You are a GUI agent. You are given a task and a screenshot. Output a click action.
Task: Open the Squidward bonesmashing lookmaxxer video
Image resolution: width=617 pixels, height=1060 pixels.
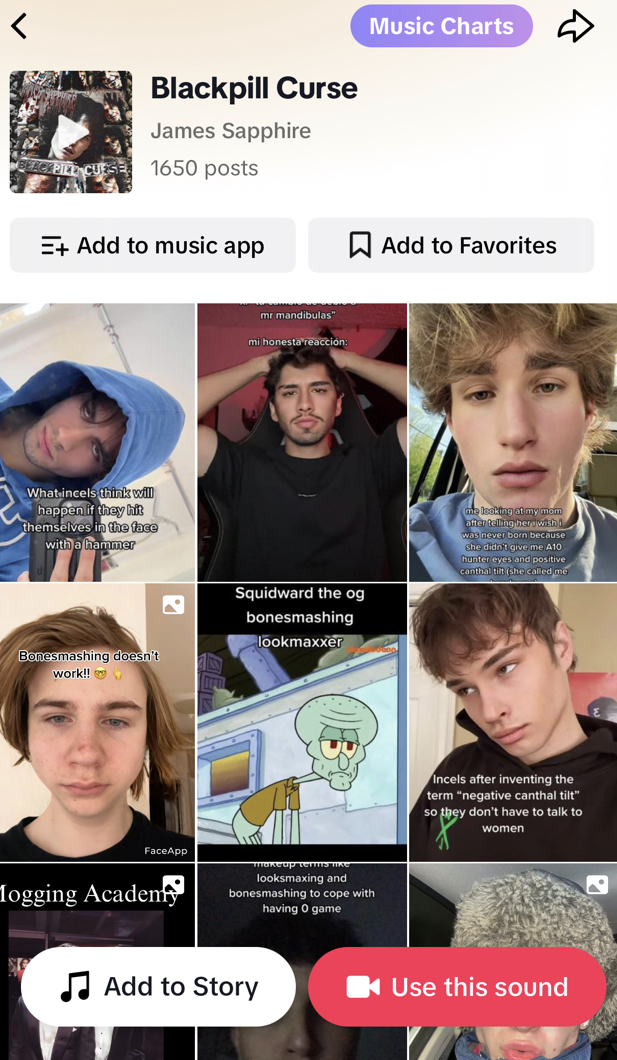click(302, 722)
